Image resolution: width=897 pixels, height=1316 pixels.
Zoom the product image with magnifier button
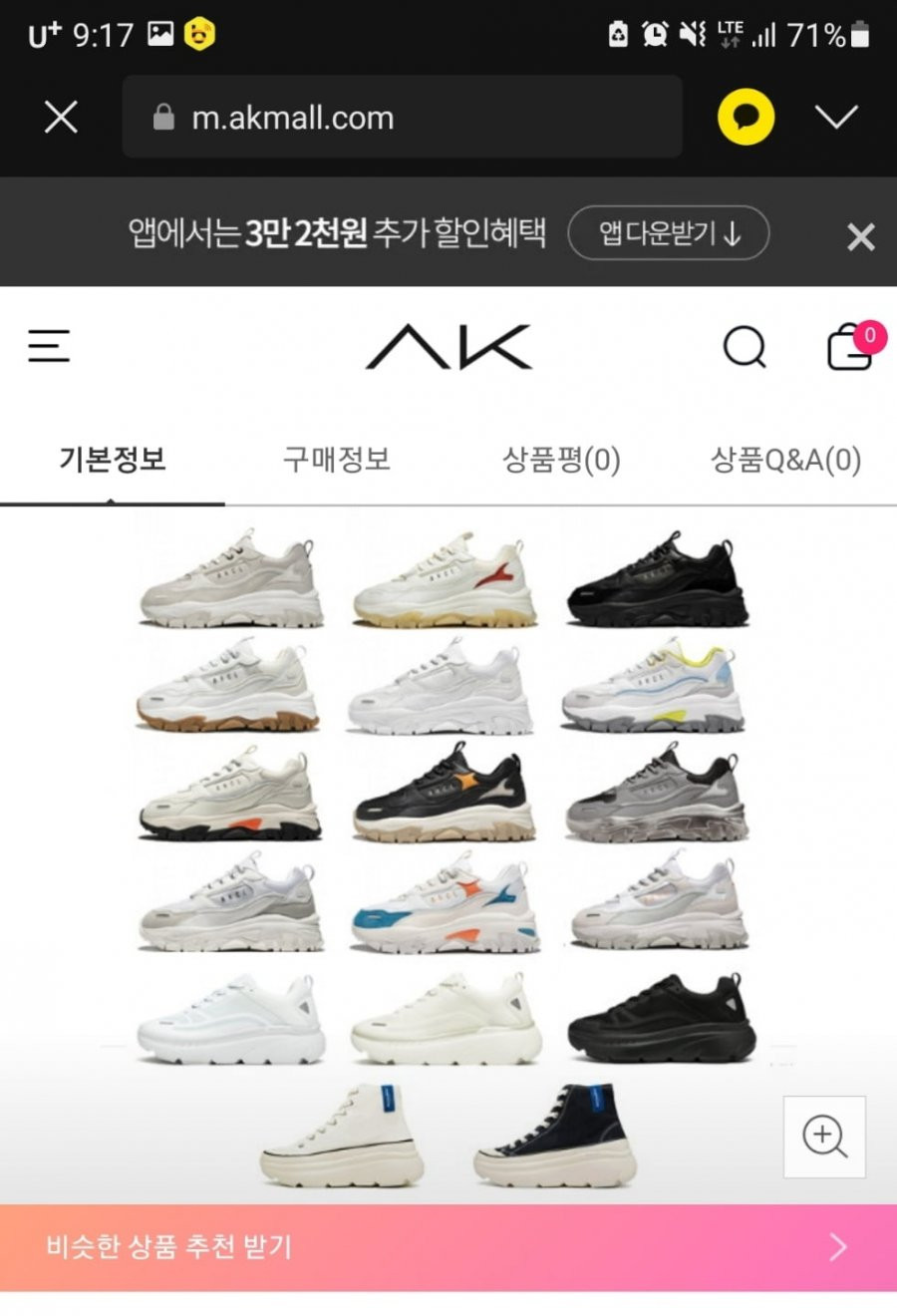tap(824, 1137)
